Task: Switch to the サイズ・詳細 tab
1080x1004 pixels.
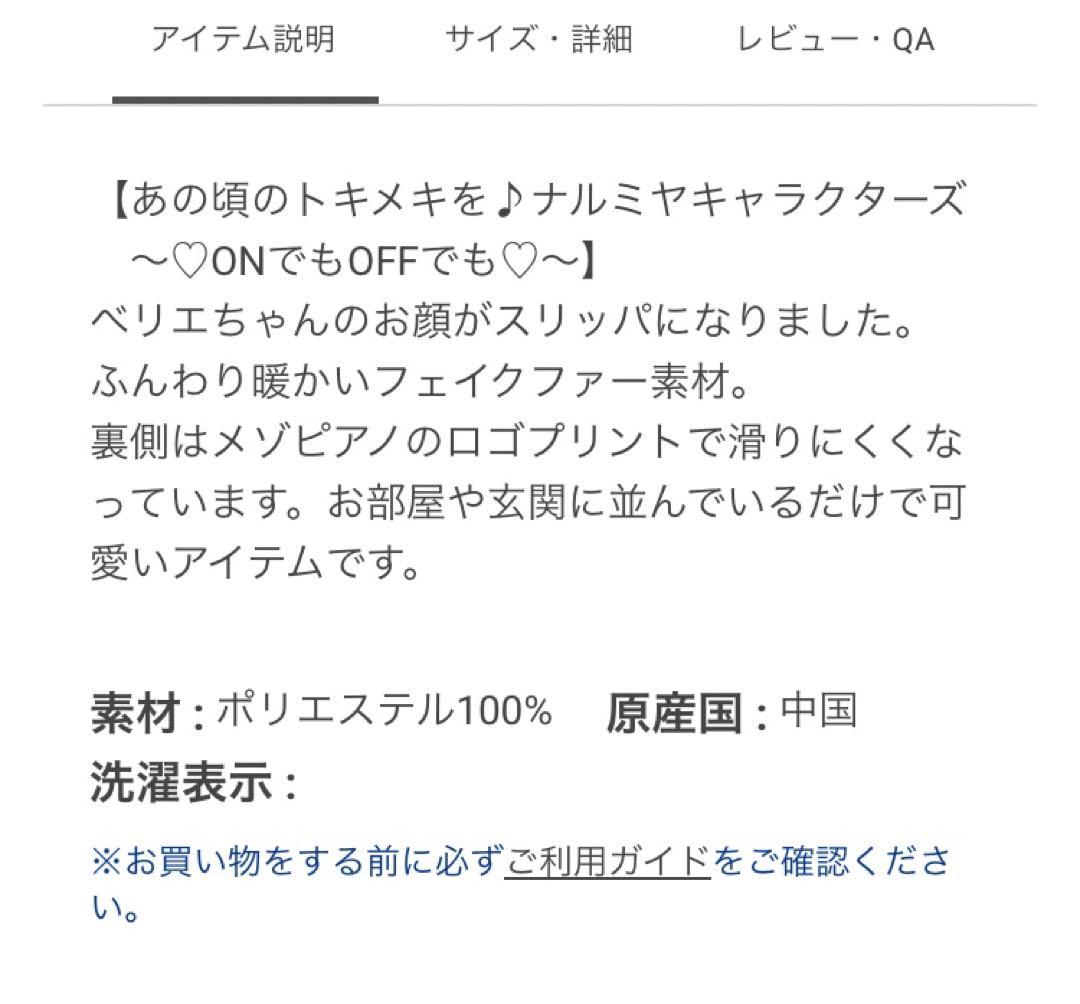Action: click(x=539, y=41)
